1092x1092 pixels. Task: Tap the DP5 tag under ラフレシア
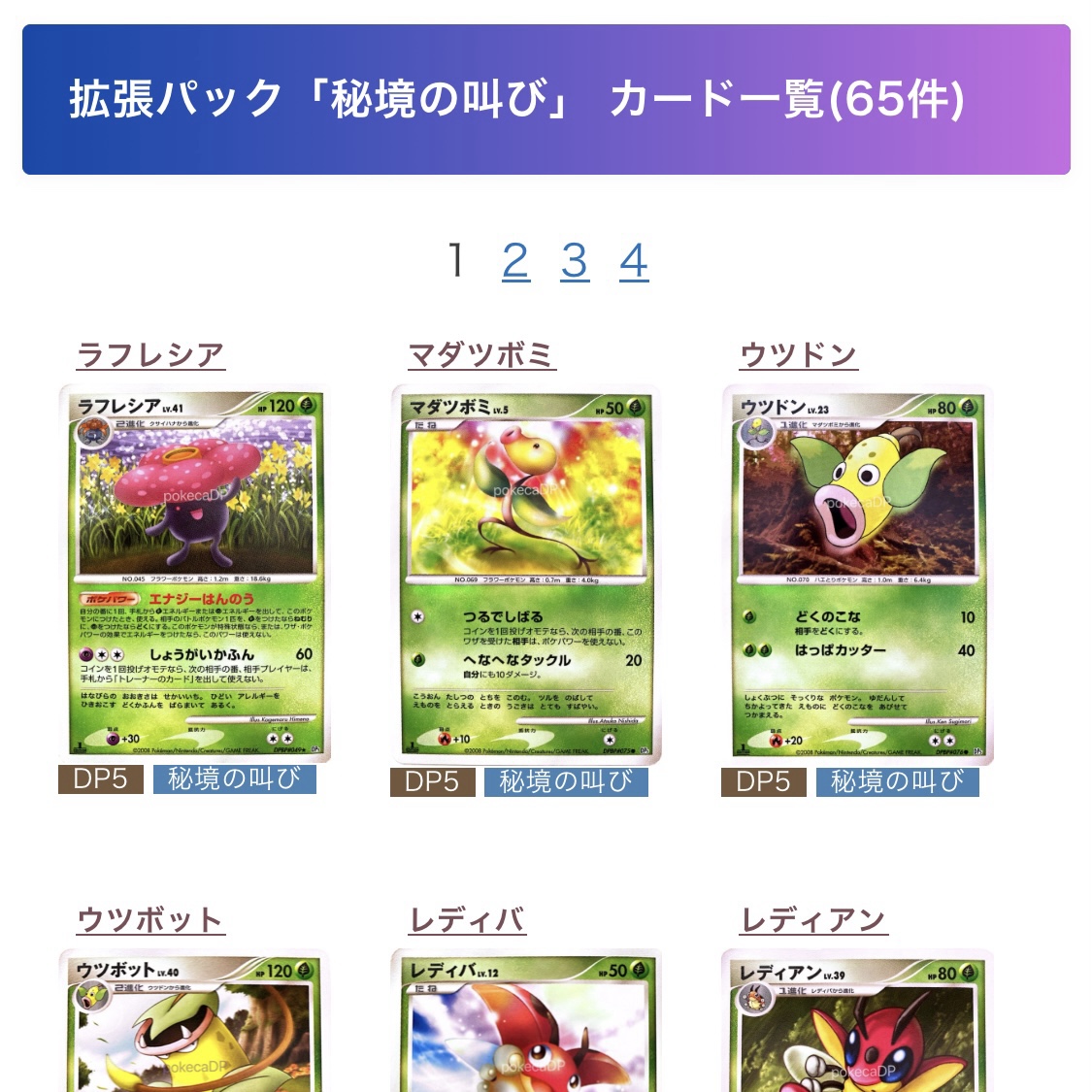(x=100, y=779)
